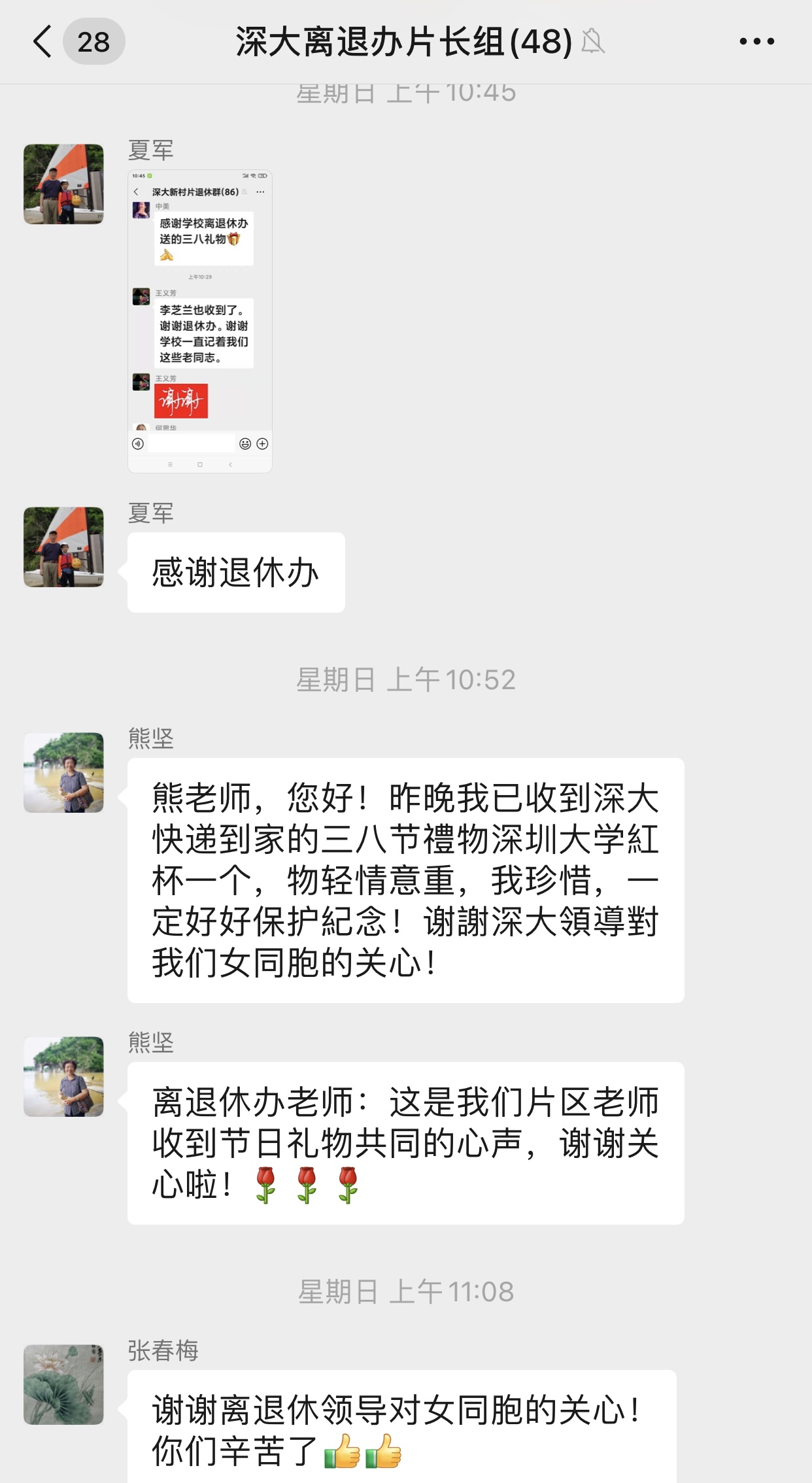Open 张春梅's lotus avatar profile

63,1384
